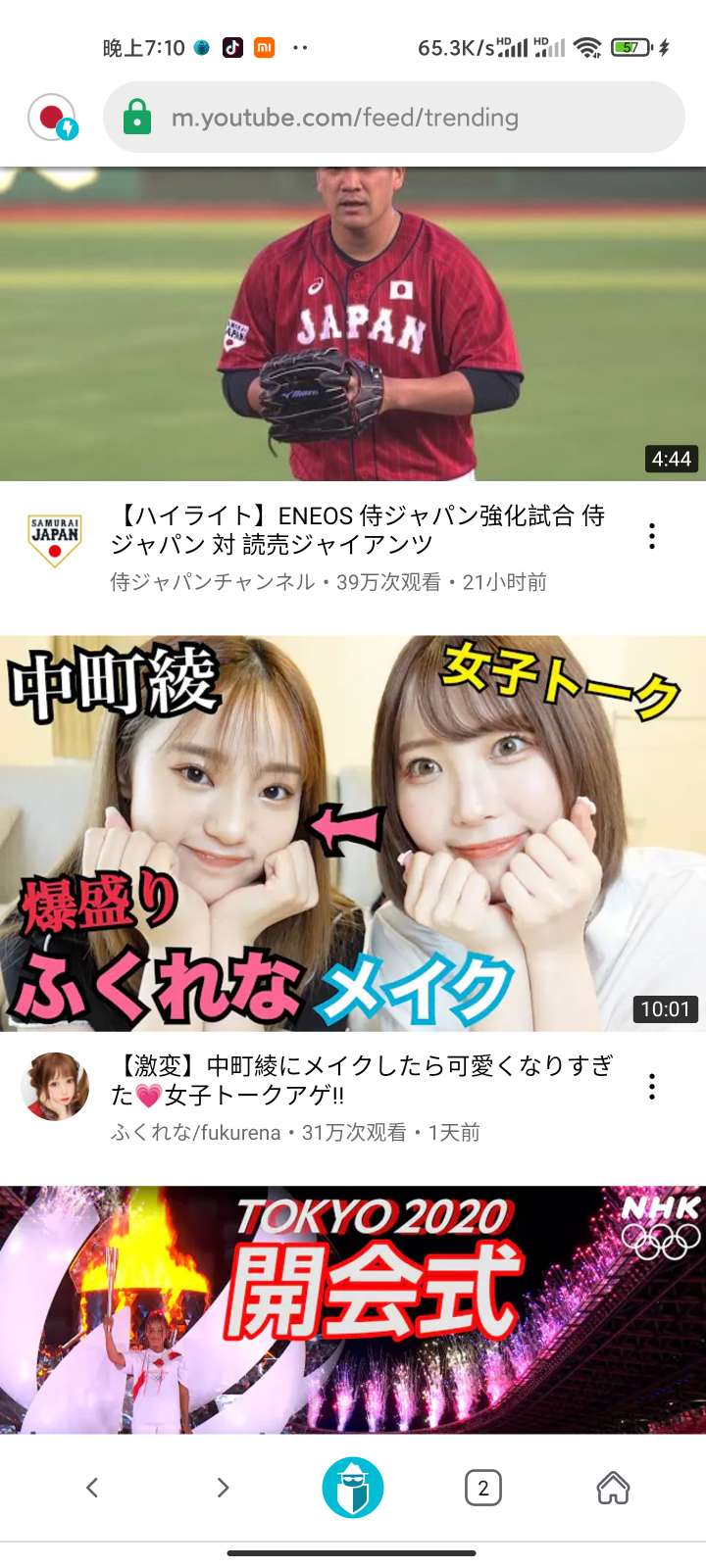Image resolution: width=706 pixels, height=1568 pixels.
Task: Open the 【ハイライト】ENEOS 侍ジャパン video title
Action: 358,529
